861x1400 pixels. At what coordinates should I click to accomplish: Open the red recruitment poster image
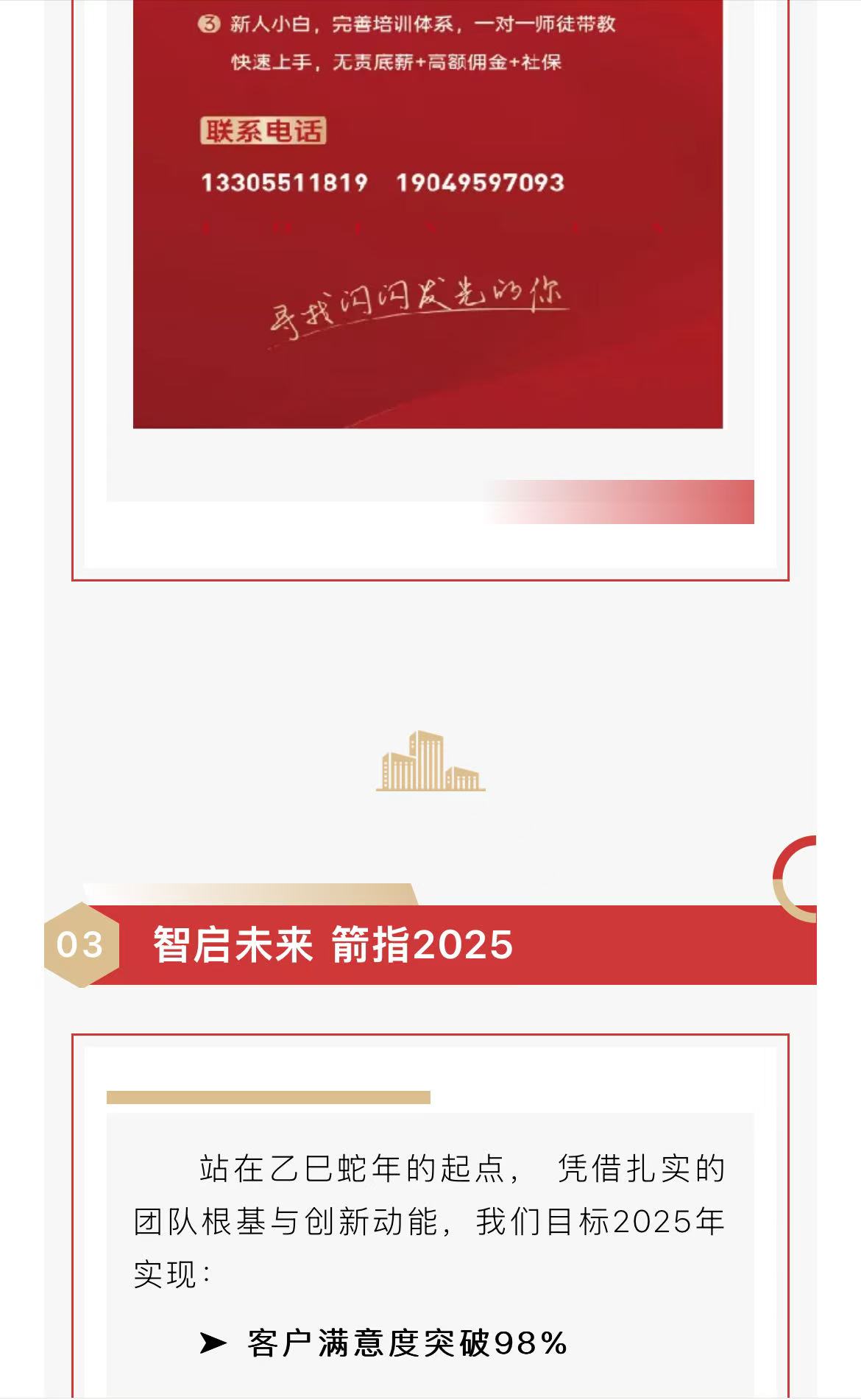tap(428, 221)
